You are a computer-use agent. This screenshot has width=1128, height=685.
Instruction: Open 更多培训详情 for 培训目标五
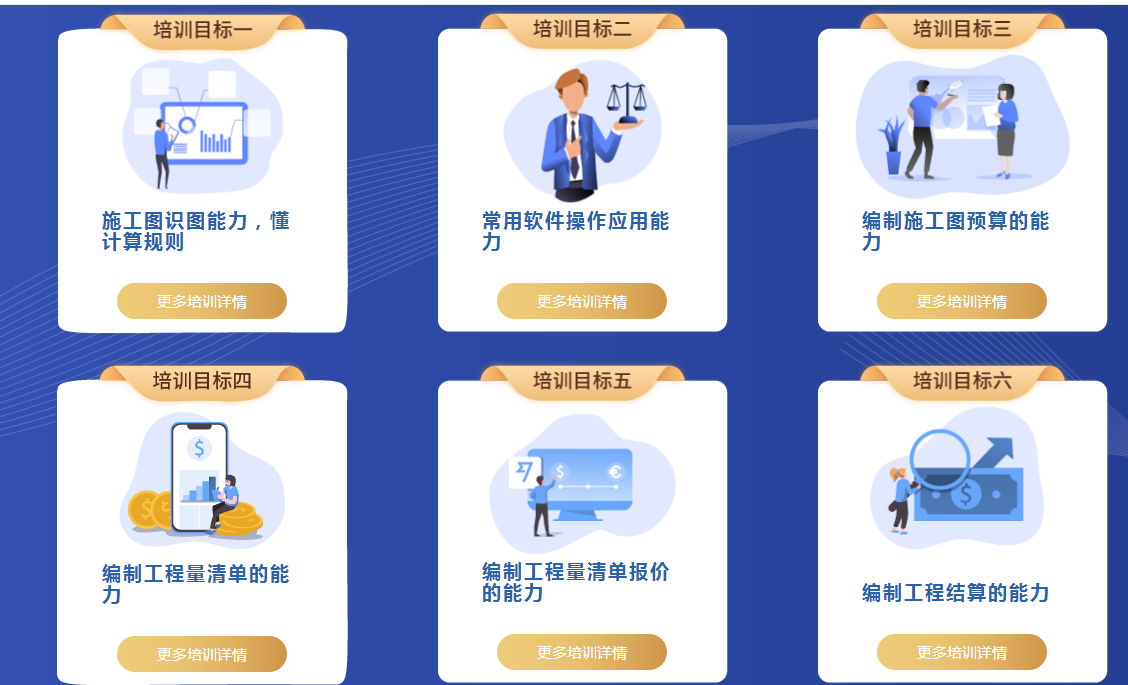(x=582, y=652)
